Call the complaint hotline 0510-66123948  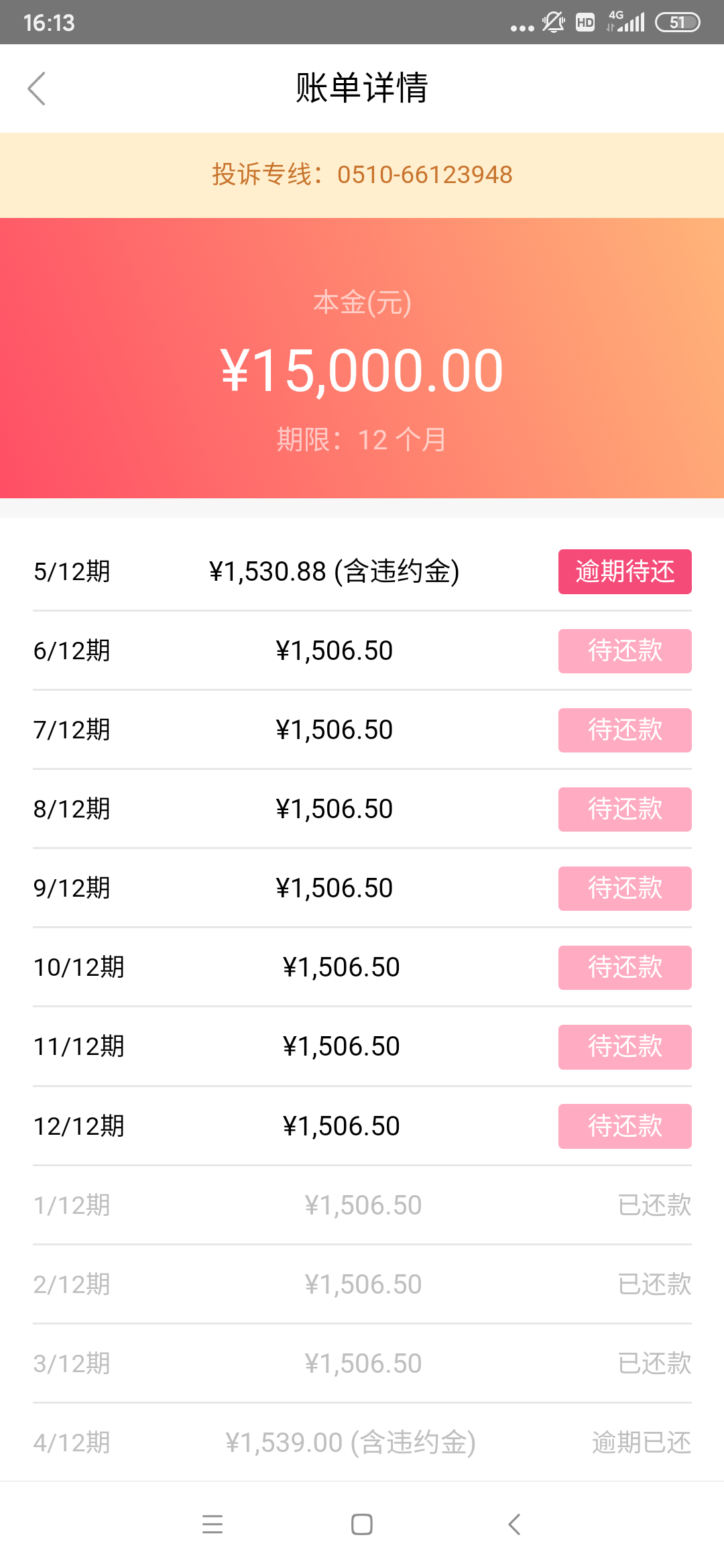(x=425, y=175)
